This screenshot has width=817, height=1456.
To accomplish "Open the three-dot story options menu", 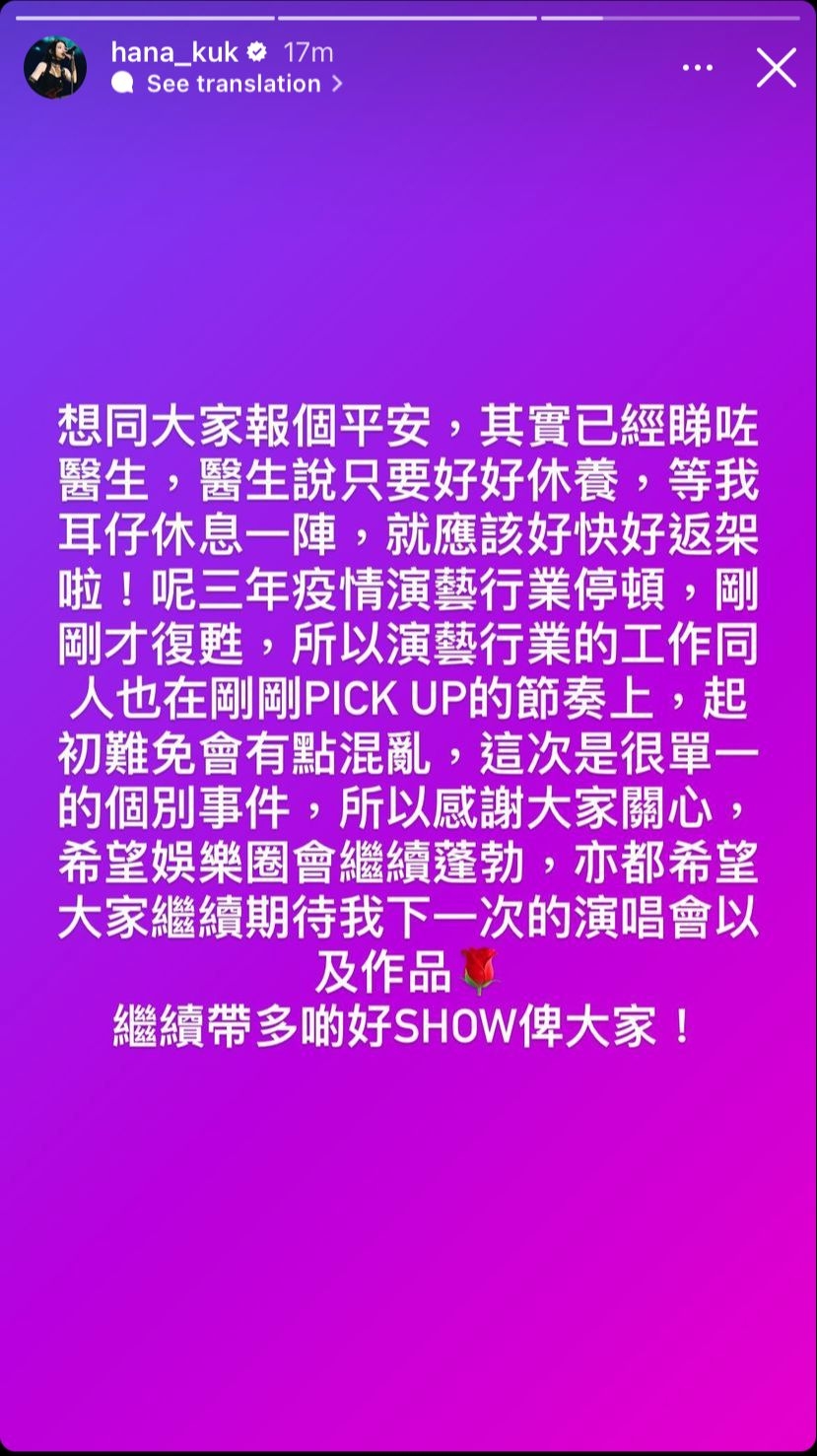I will coord(697,68).
